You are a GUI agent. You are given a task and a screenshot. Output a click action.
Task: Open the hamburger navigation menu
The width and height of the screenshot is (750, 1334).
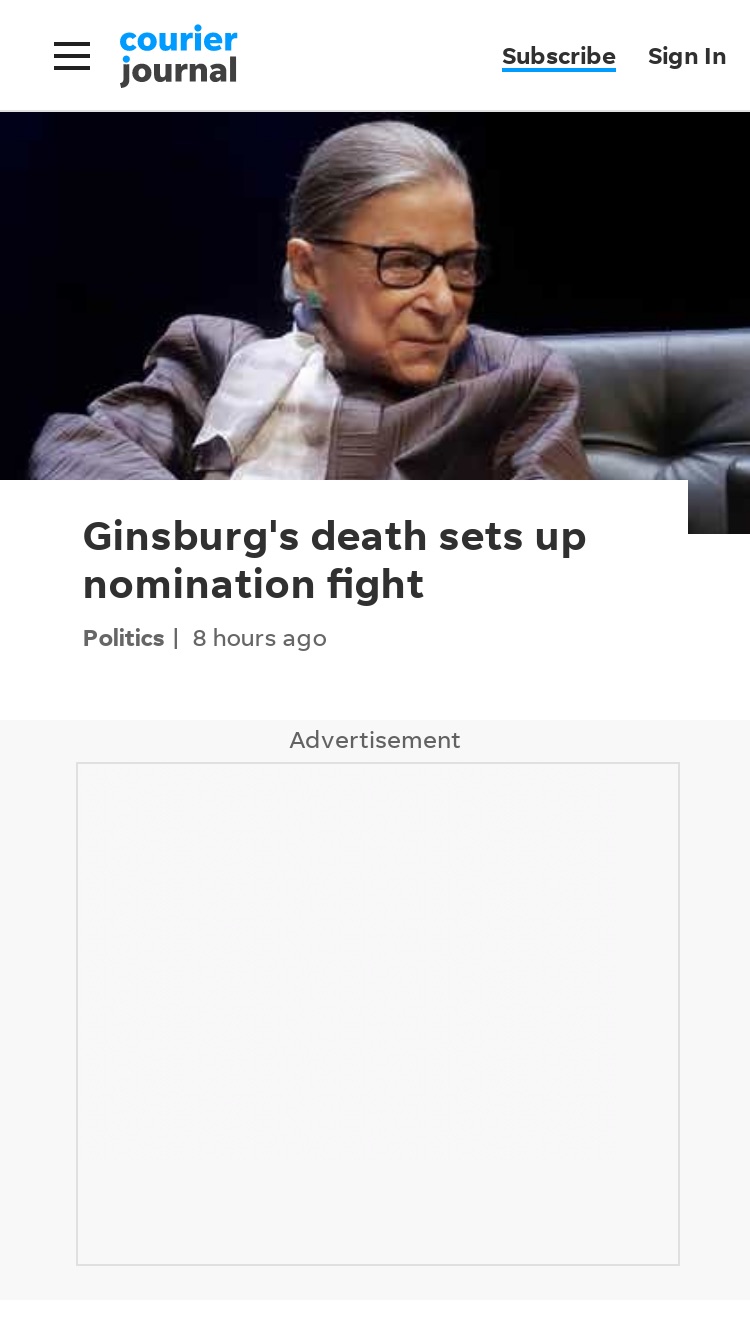(x=72, y=56)
